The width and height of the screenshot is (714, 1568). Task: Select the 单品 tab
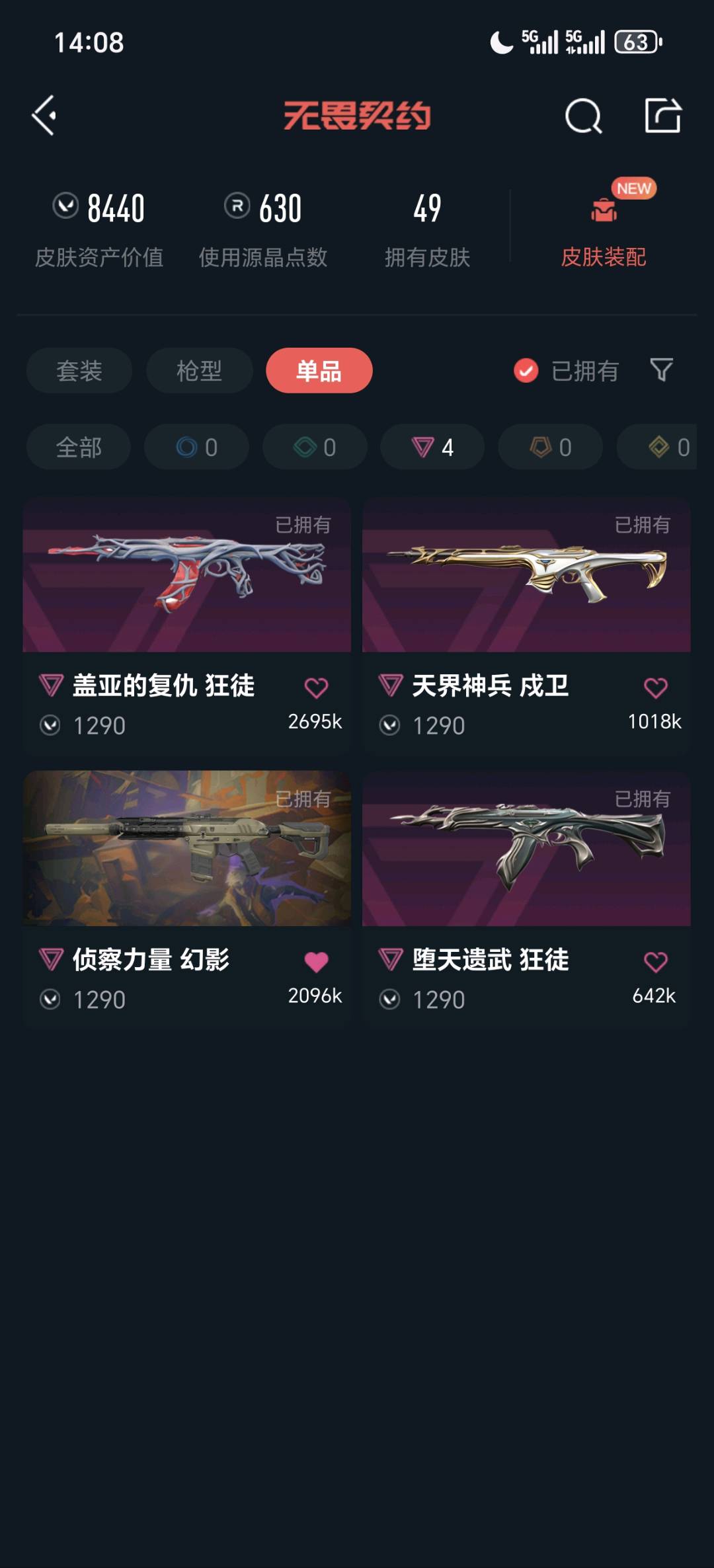click(x=319, y=370)
